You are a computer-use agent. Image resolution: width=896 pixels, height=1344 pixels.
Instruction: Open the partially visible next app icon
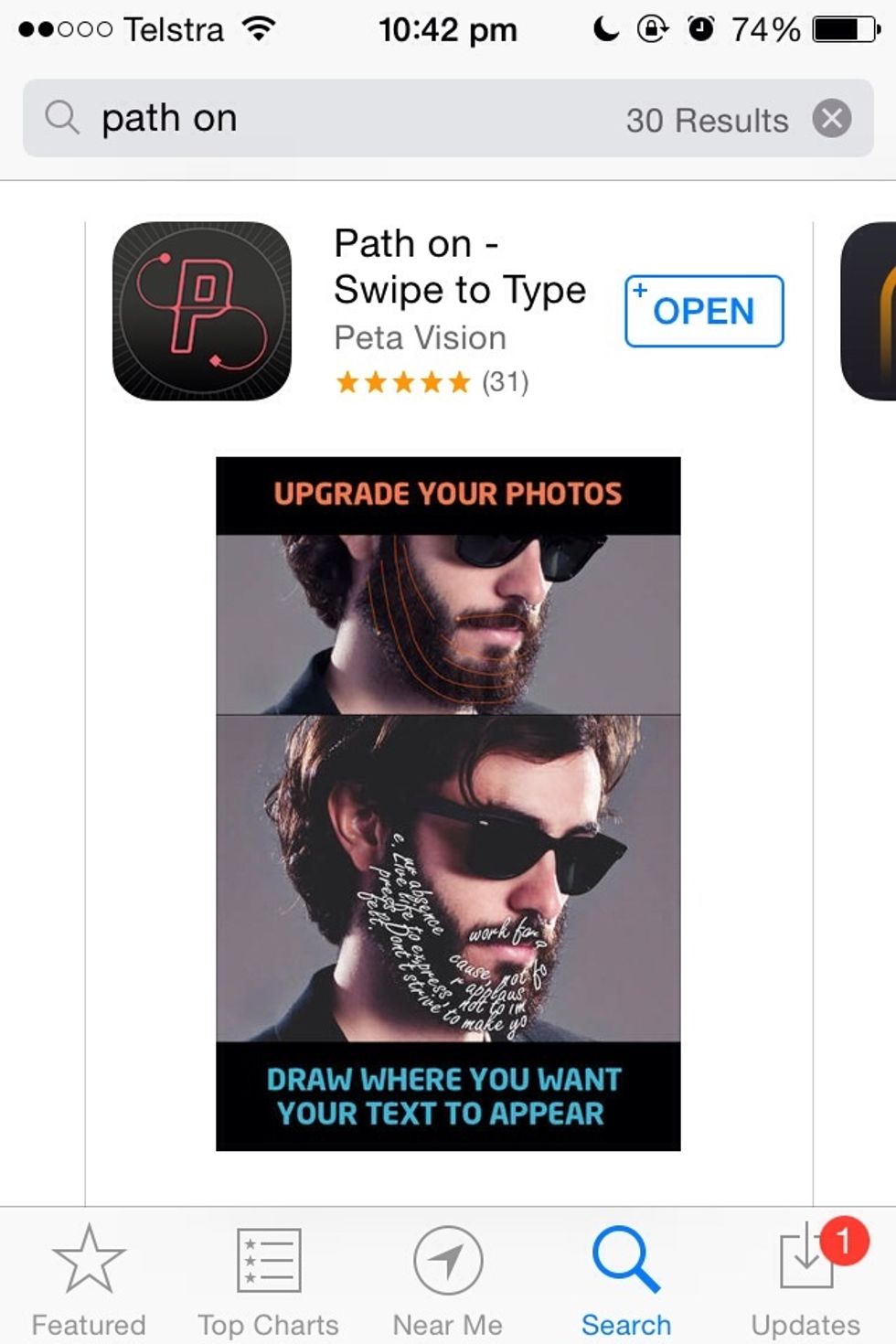tap(873, 311)
